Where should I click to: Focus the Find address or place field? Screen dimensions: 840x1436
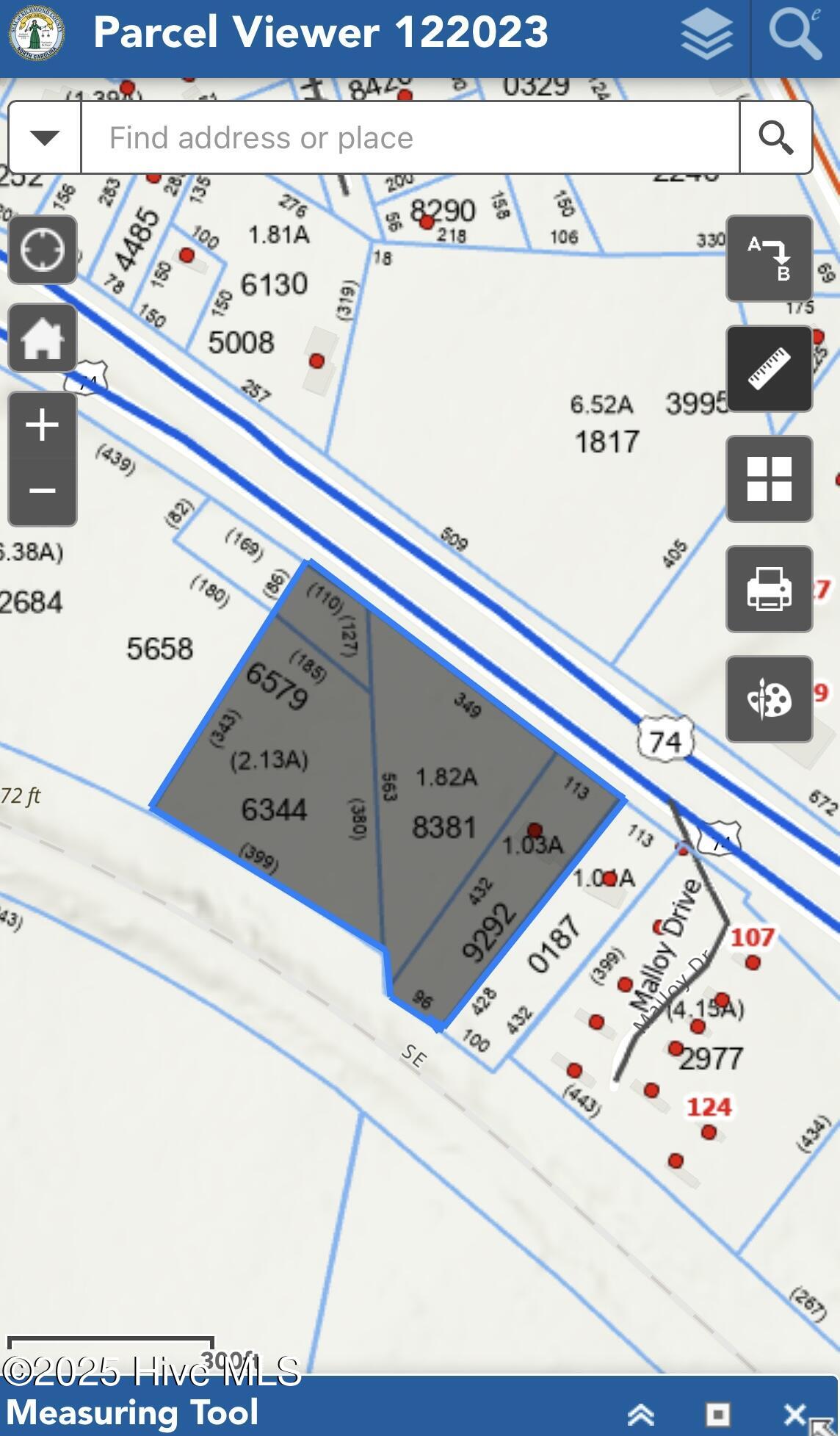pyautogui.click(x=410, y=138)
